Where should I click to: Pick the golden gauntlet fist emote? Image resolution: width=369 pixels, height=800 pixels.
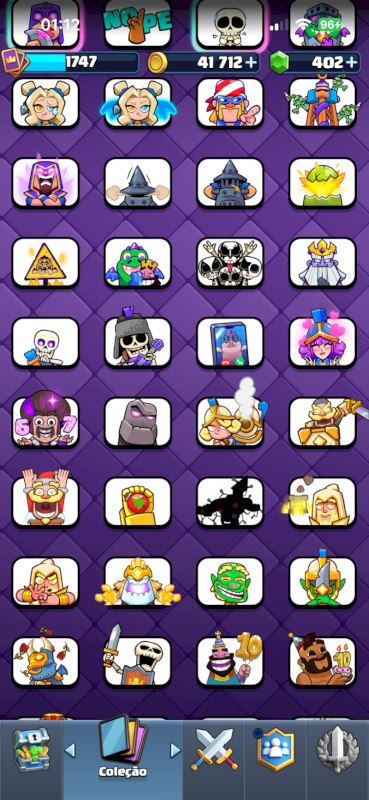138,502
